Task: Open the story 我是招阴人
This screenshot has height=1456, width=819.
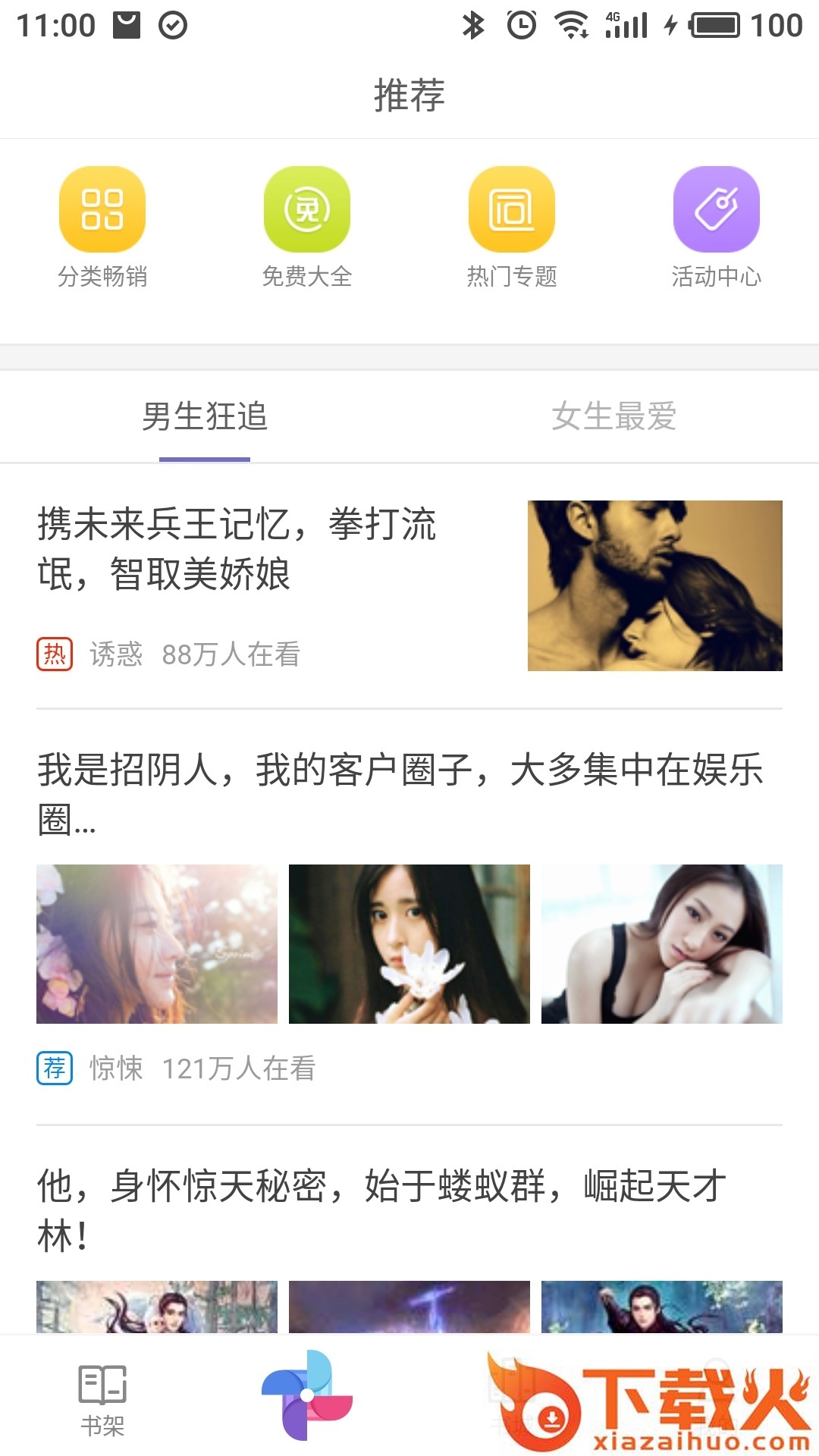Action: tap(400, 793)
